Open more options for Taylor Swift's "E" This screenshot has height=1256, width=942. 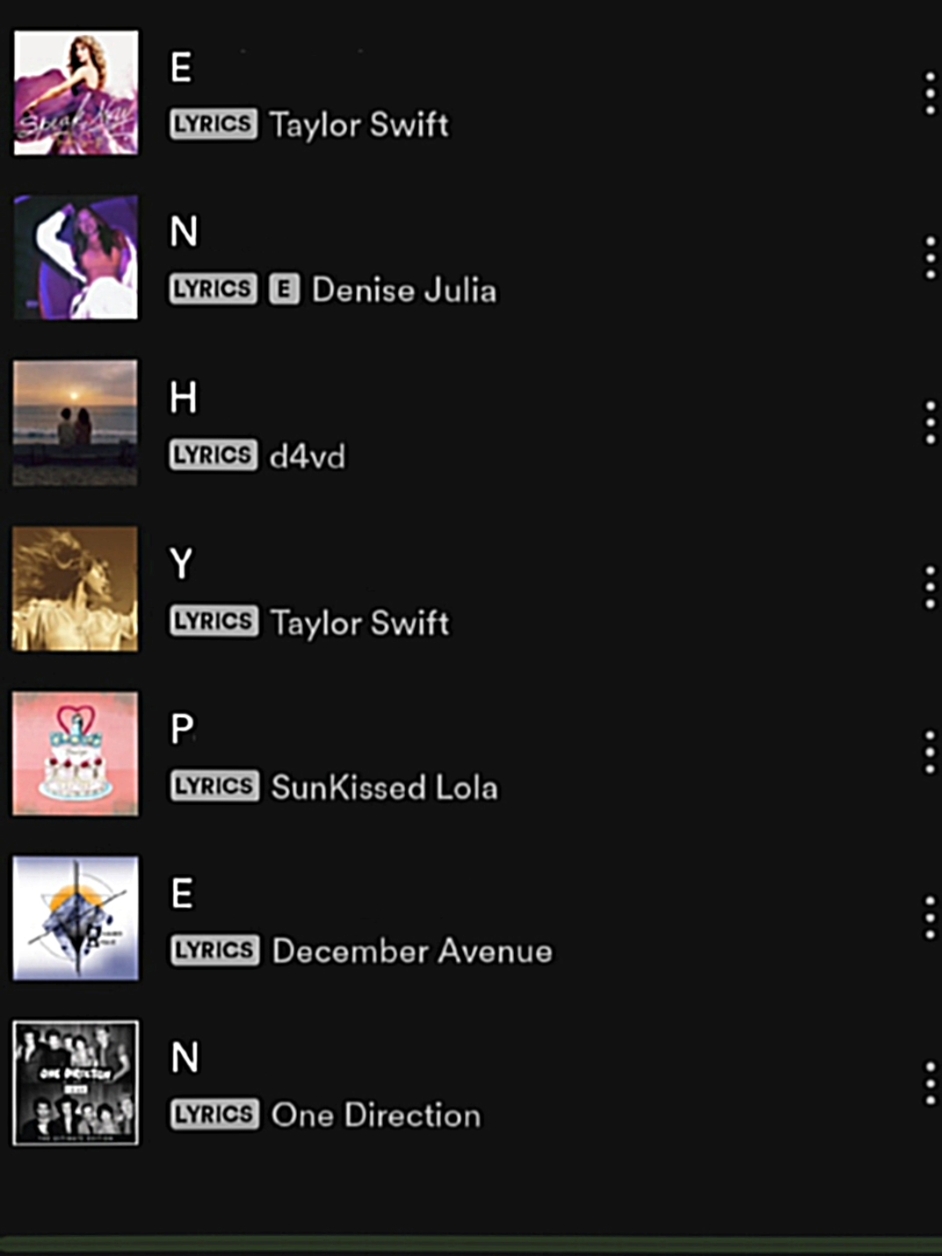(x=929, y=94)
